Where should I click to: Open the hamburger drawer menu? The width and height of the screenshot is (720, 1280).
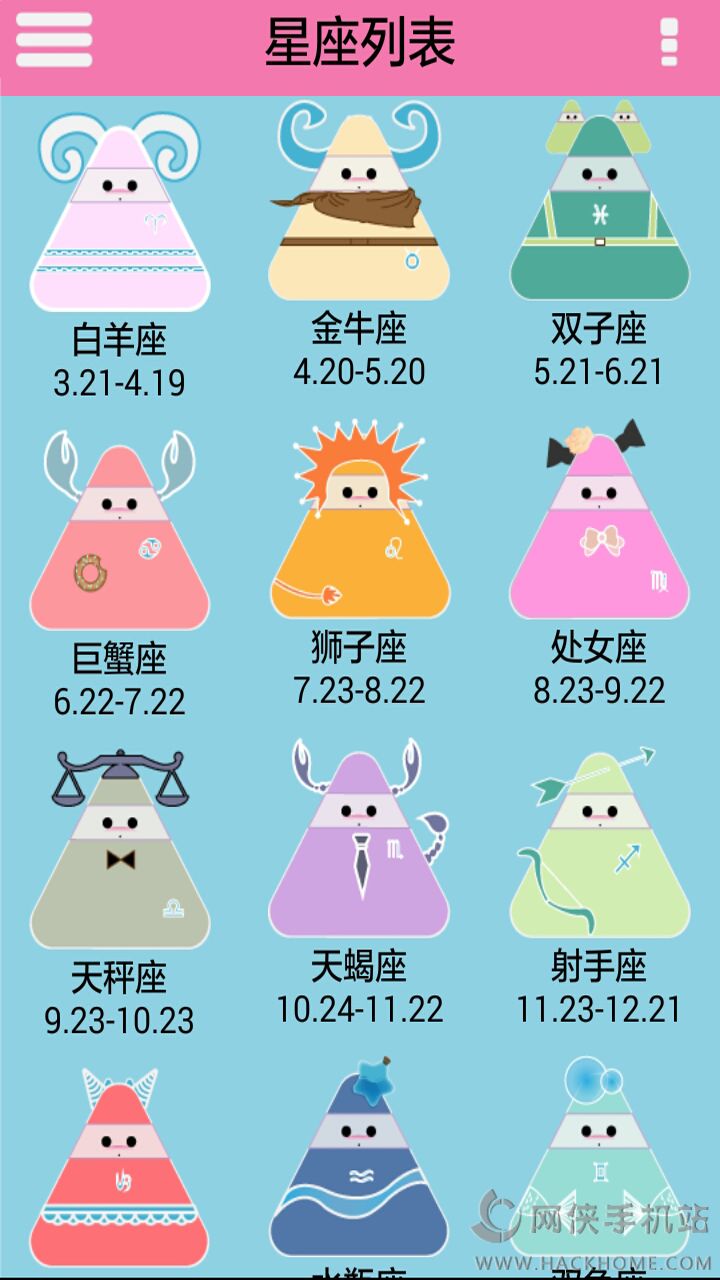[54, 41]
